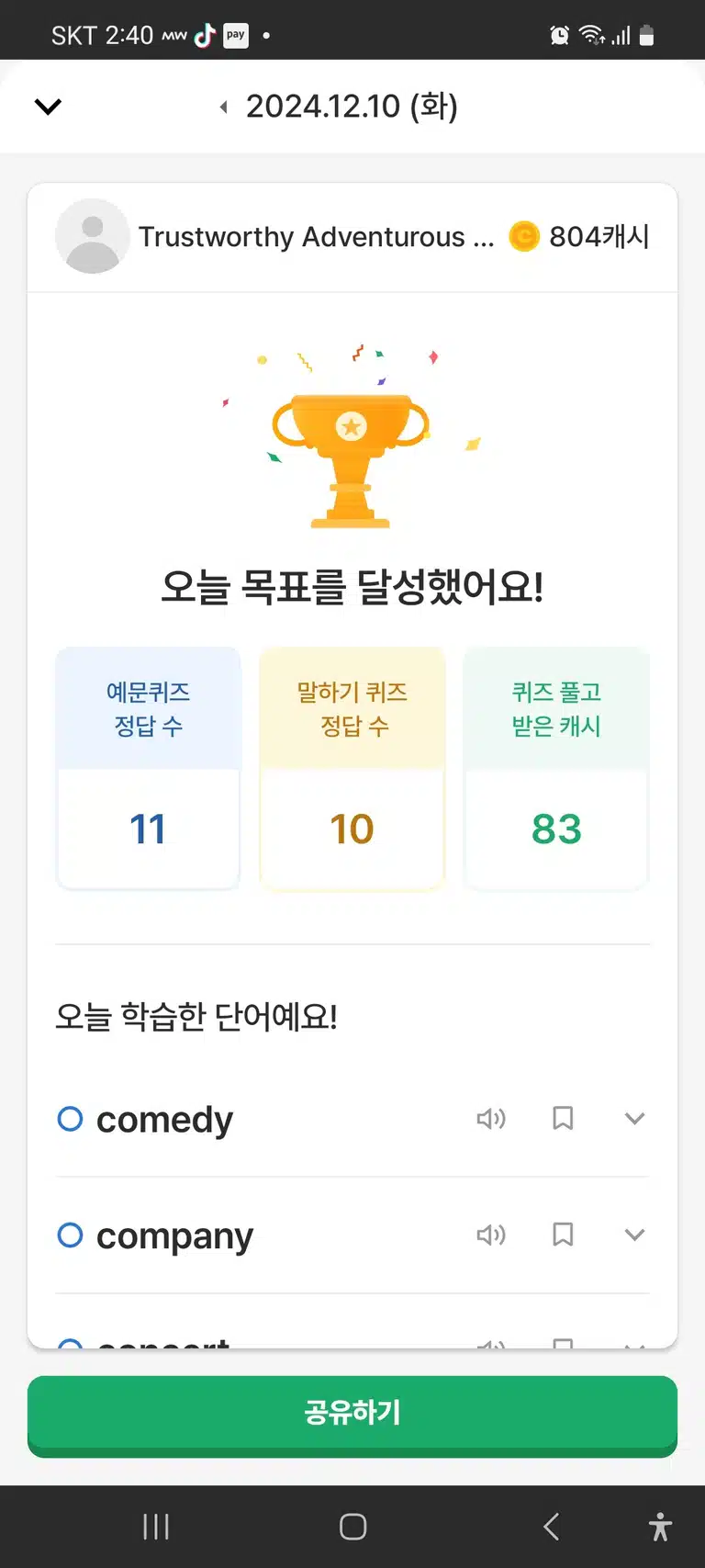Open recent apps from navigation bar
Image resolution: width=705 pixels, height=1568 pixels.
point(156,1527)
